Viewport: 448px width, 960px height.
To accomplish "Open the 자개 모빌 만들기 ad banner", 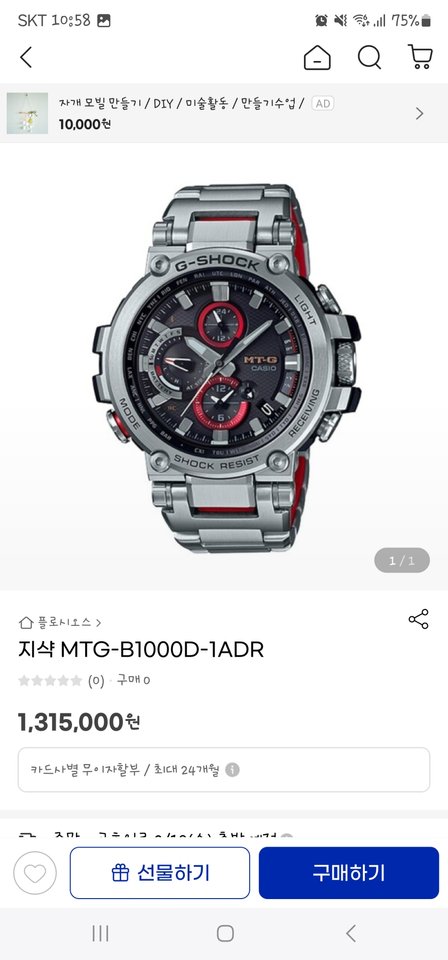I will [224, 113].
